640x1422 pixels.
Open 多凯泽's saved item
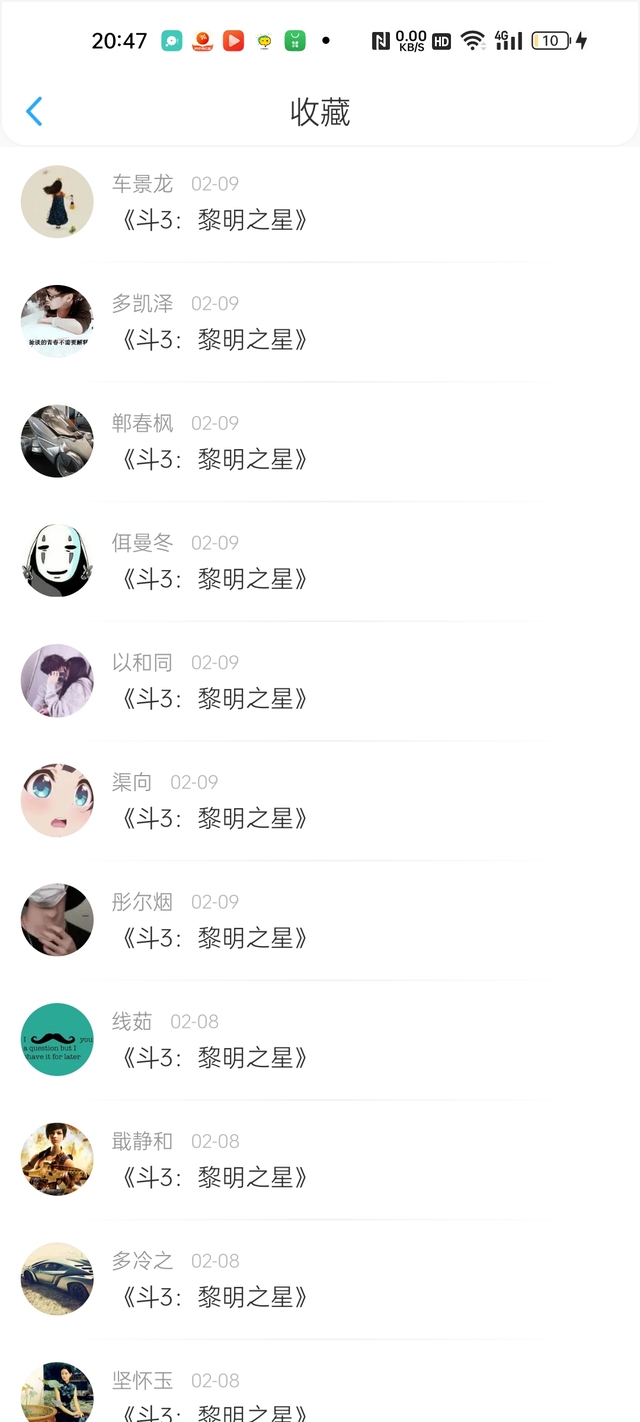tap(214, 340)
